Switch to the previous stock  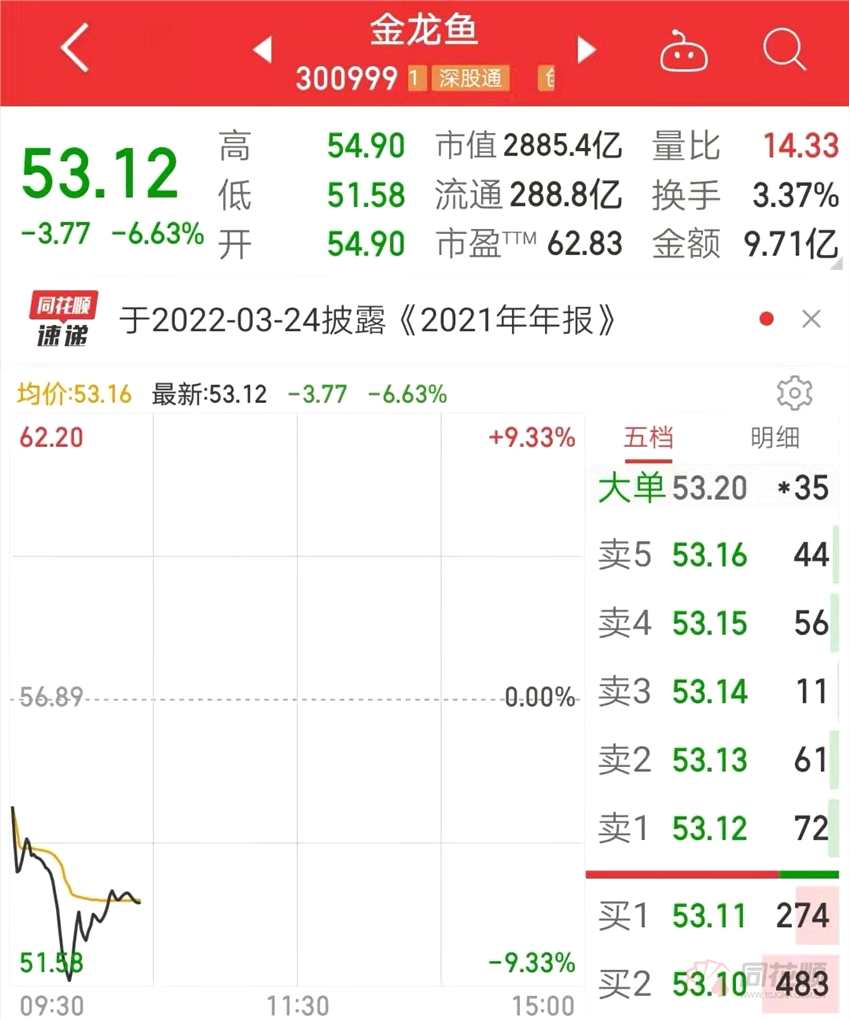[x=262, y=50]
